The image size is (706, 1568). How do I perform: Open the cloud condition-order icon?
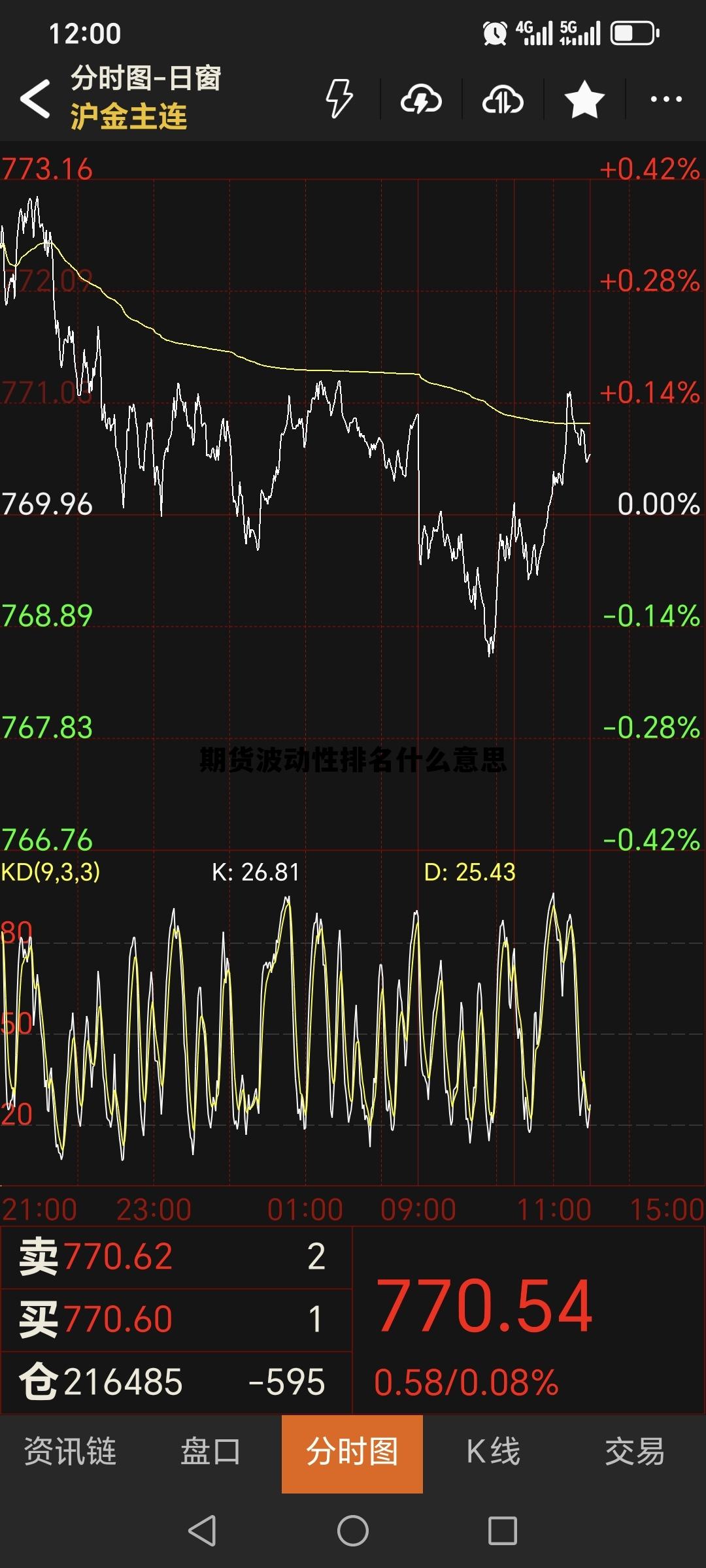coord(422,100)
